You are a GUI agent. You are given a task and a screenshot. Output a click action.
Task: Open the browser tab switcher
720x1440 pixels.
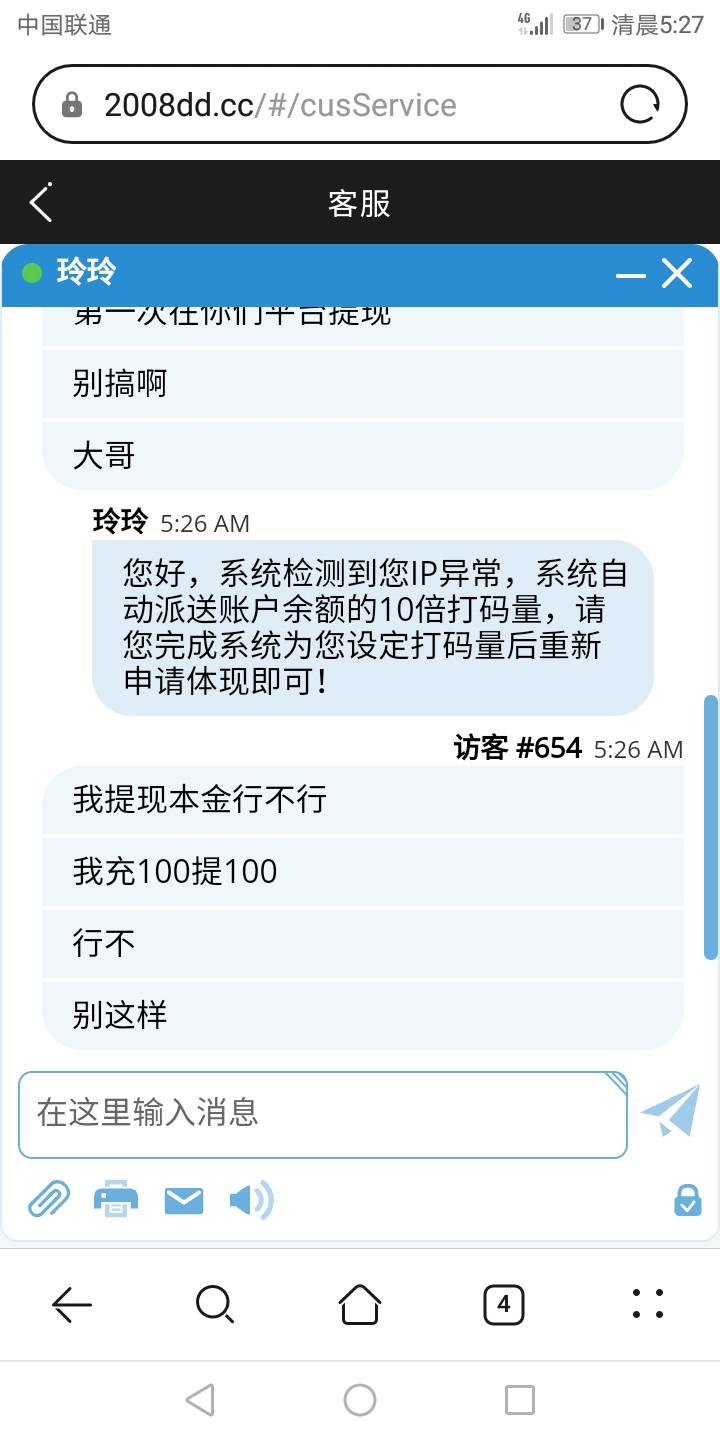coord(503,1304)
